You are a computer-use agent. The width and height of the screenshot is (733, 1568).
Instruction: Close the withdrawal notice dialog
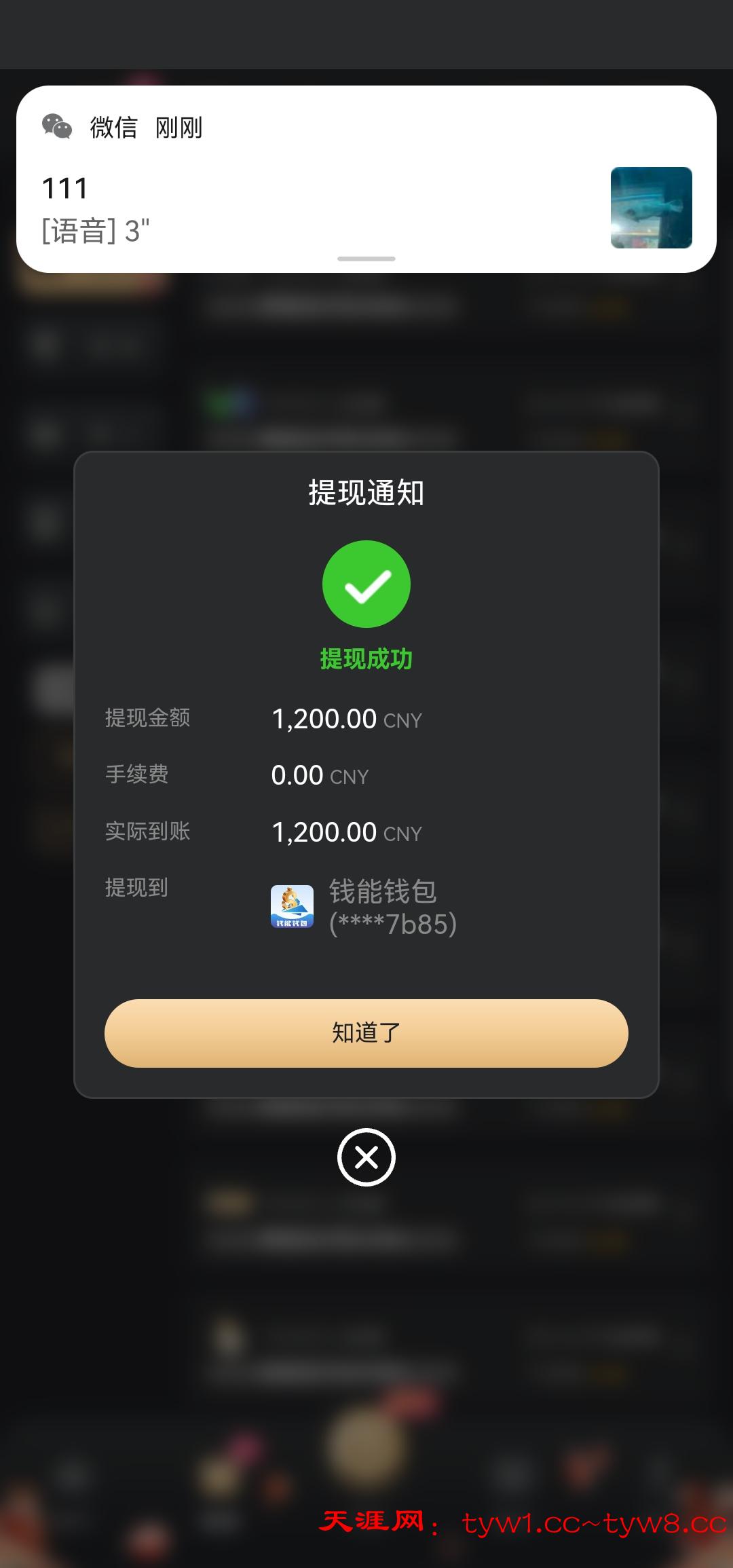coord(366,1157)
